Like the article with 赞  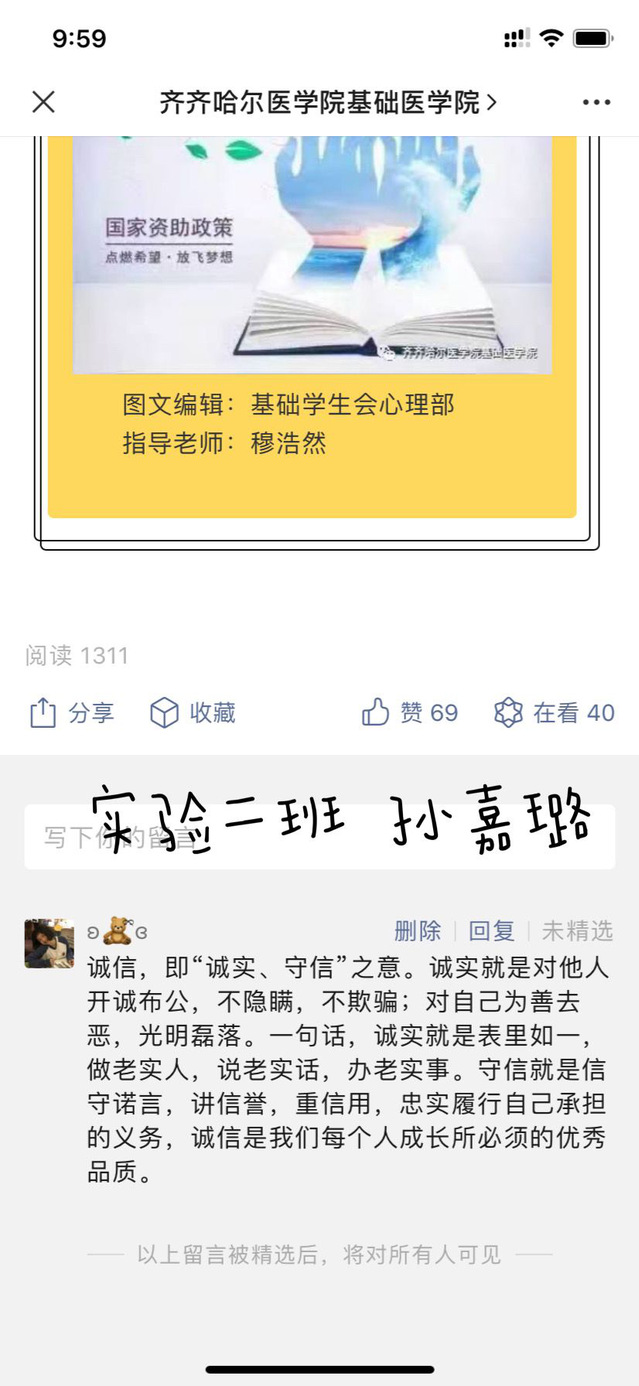click(410, 713)
